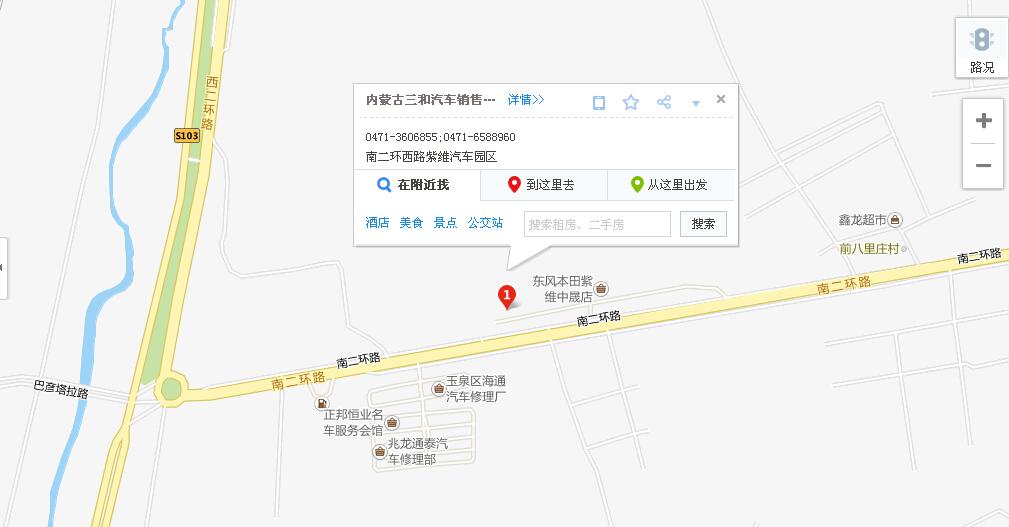1009x527 pixels.
Task: Send location to phone icon
Action: point(599,102)
